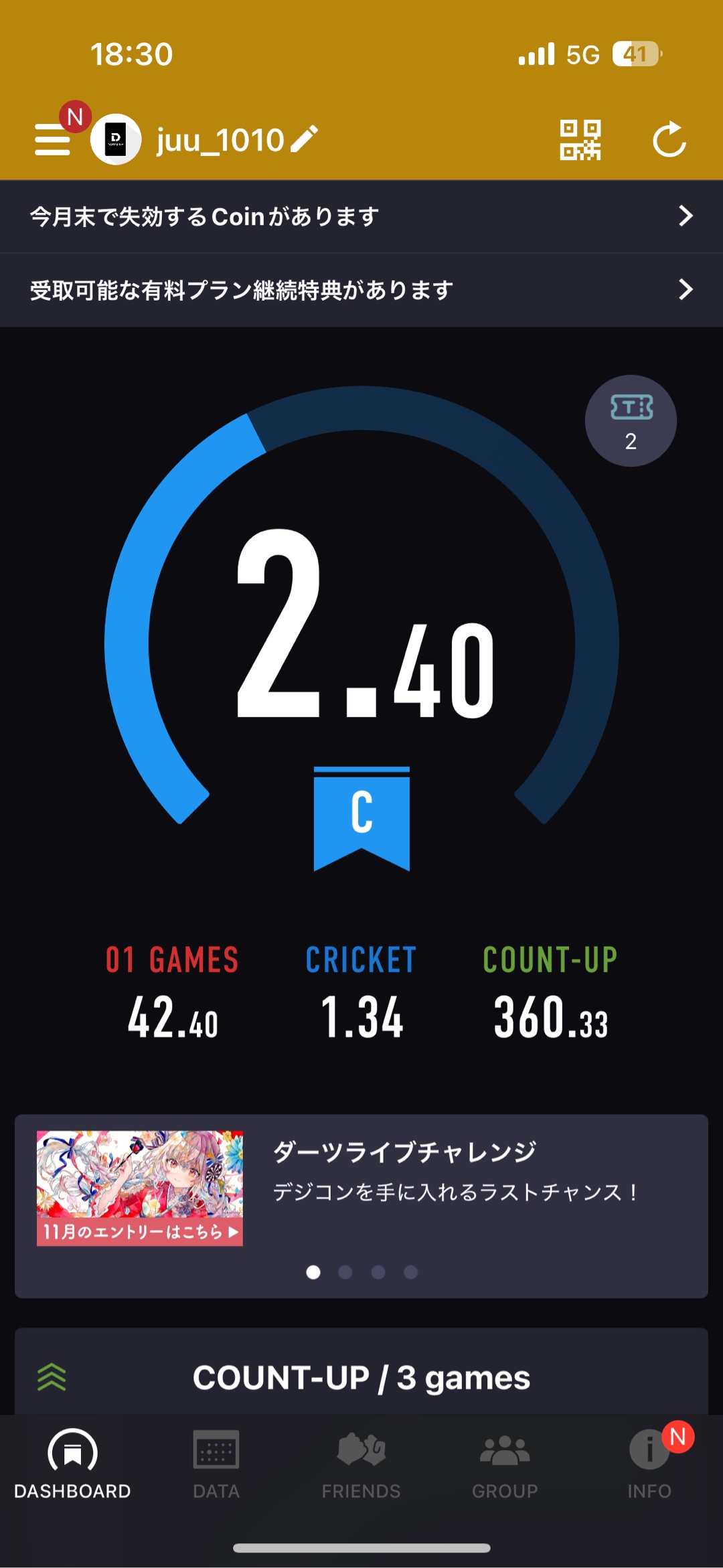Select the DASHBOARD tab

pos(72,1464)
